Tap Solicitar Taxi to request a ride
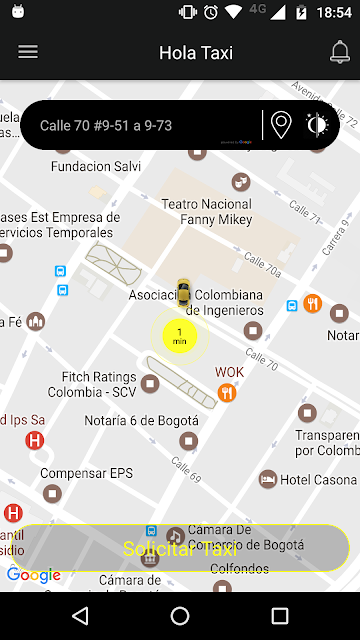Image resolution: width=360 pixels, height=640 pixels. point(180,548)
